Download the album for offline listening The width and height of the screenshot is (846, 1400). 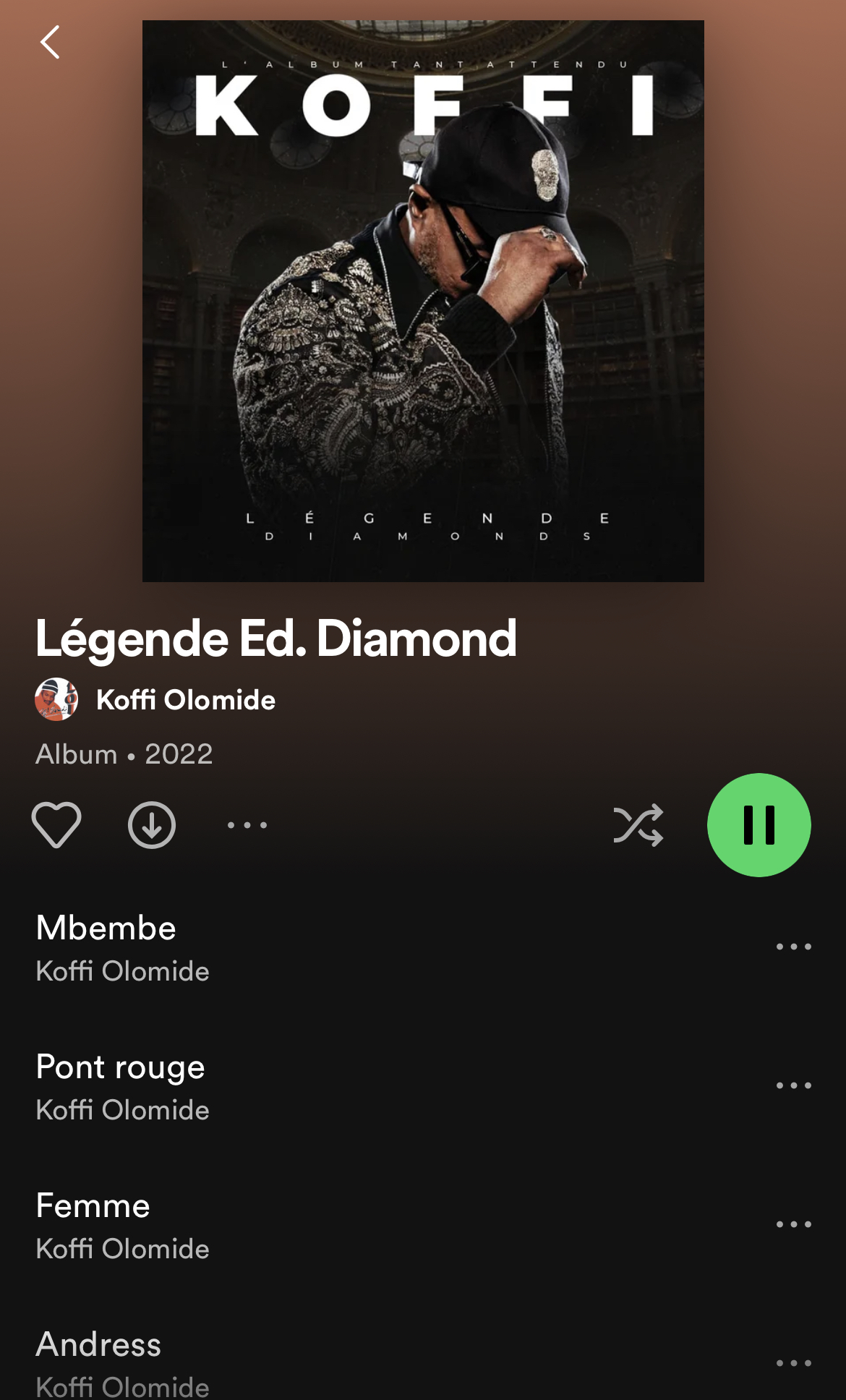tap(152, 825)
